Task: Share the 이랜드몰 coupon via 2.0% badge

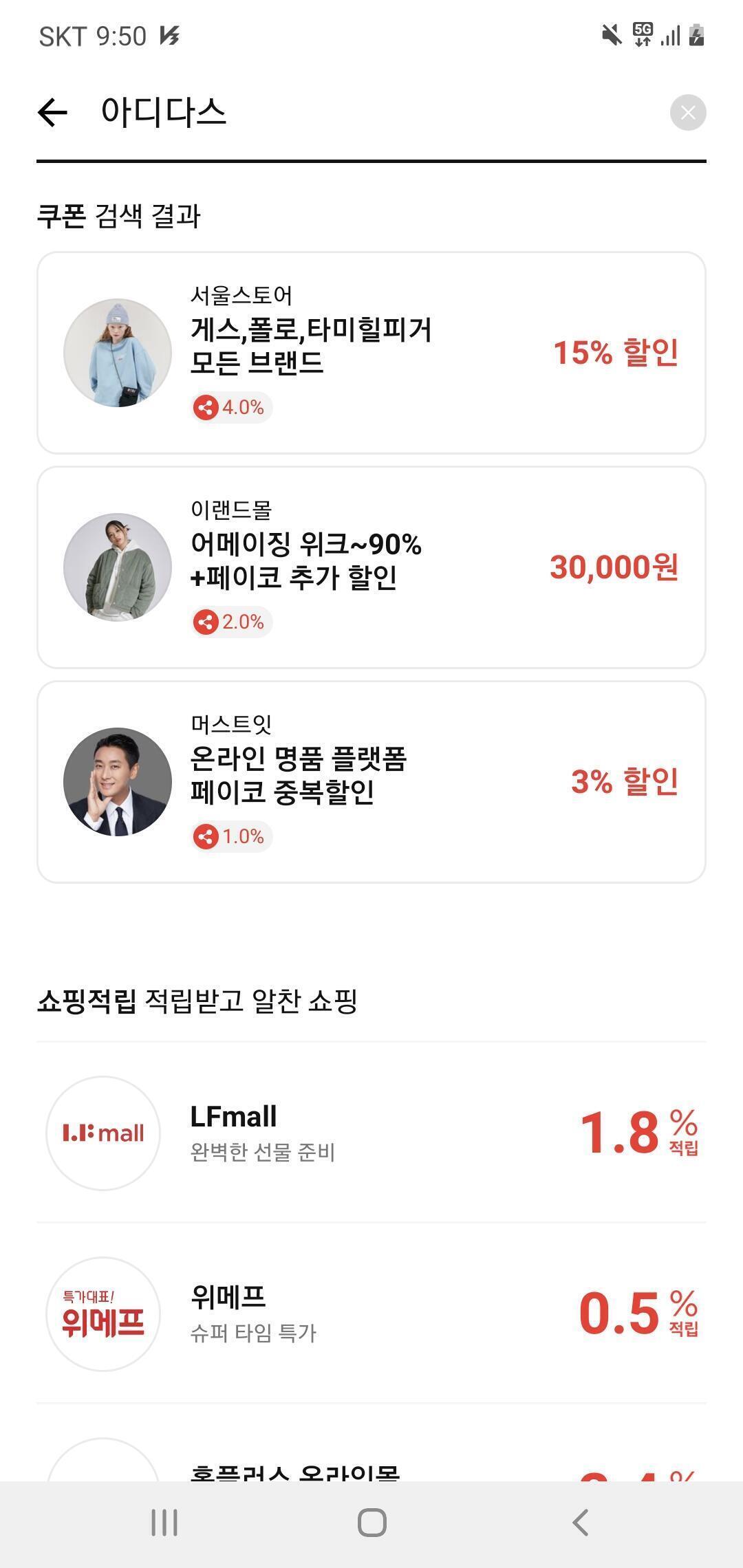Action: click(x=231, y=622)
